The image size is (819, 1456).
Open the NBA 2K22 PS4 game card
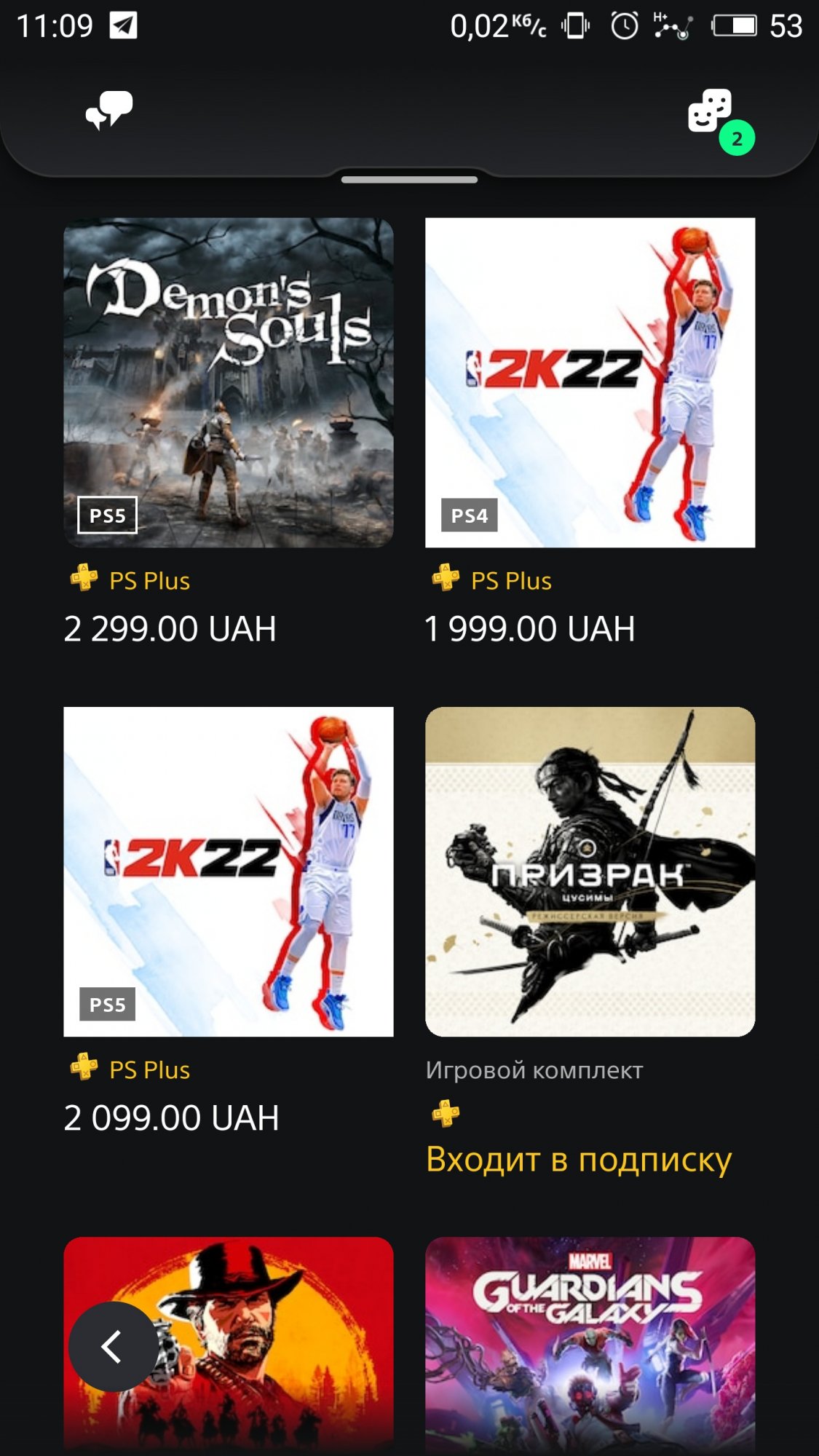click(x=590, y=383)
